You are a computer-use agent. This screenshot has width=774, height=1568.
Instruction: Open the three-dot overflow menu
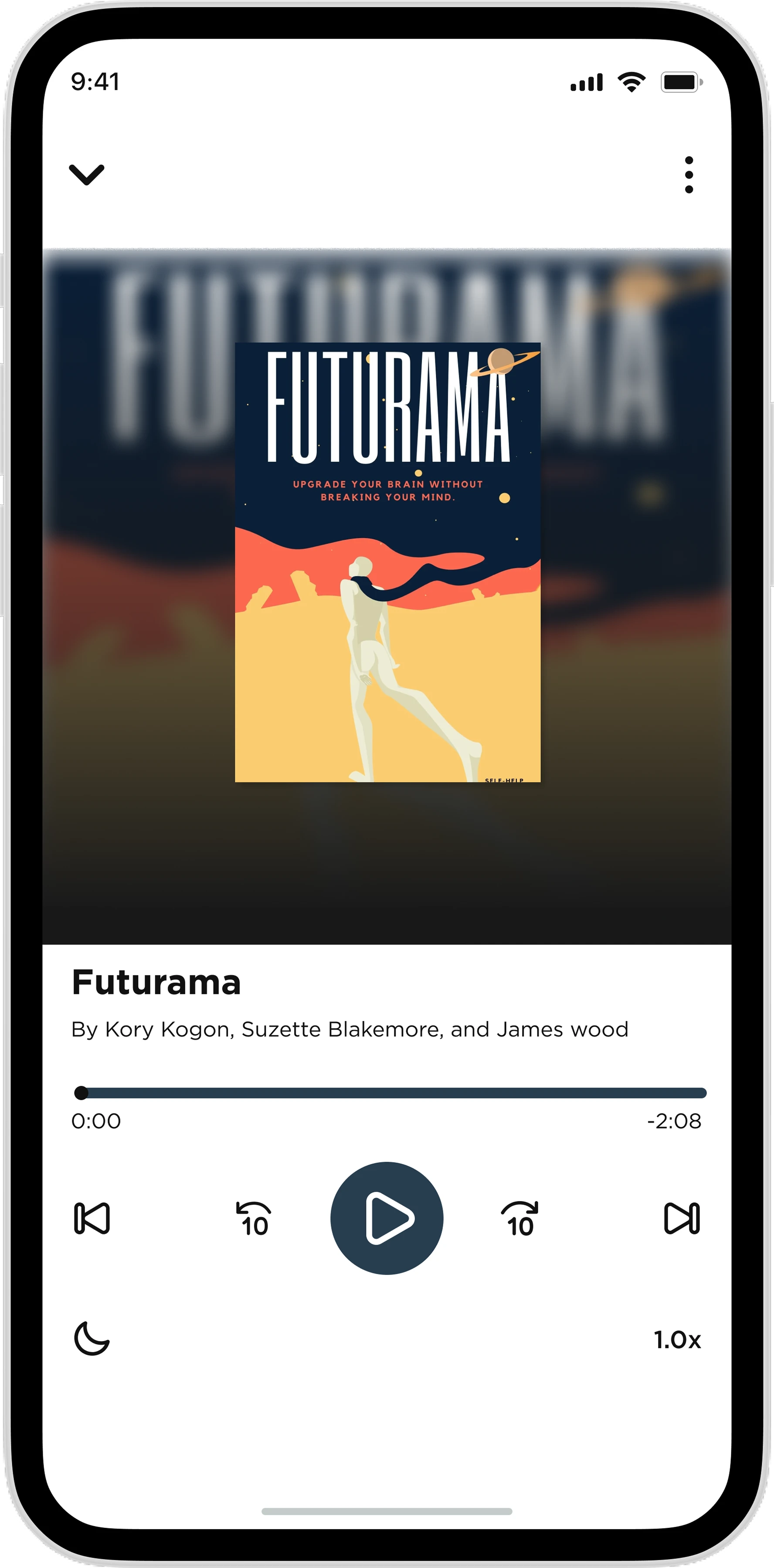coord(689,175)
